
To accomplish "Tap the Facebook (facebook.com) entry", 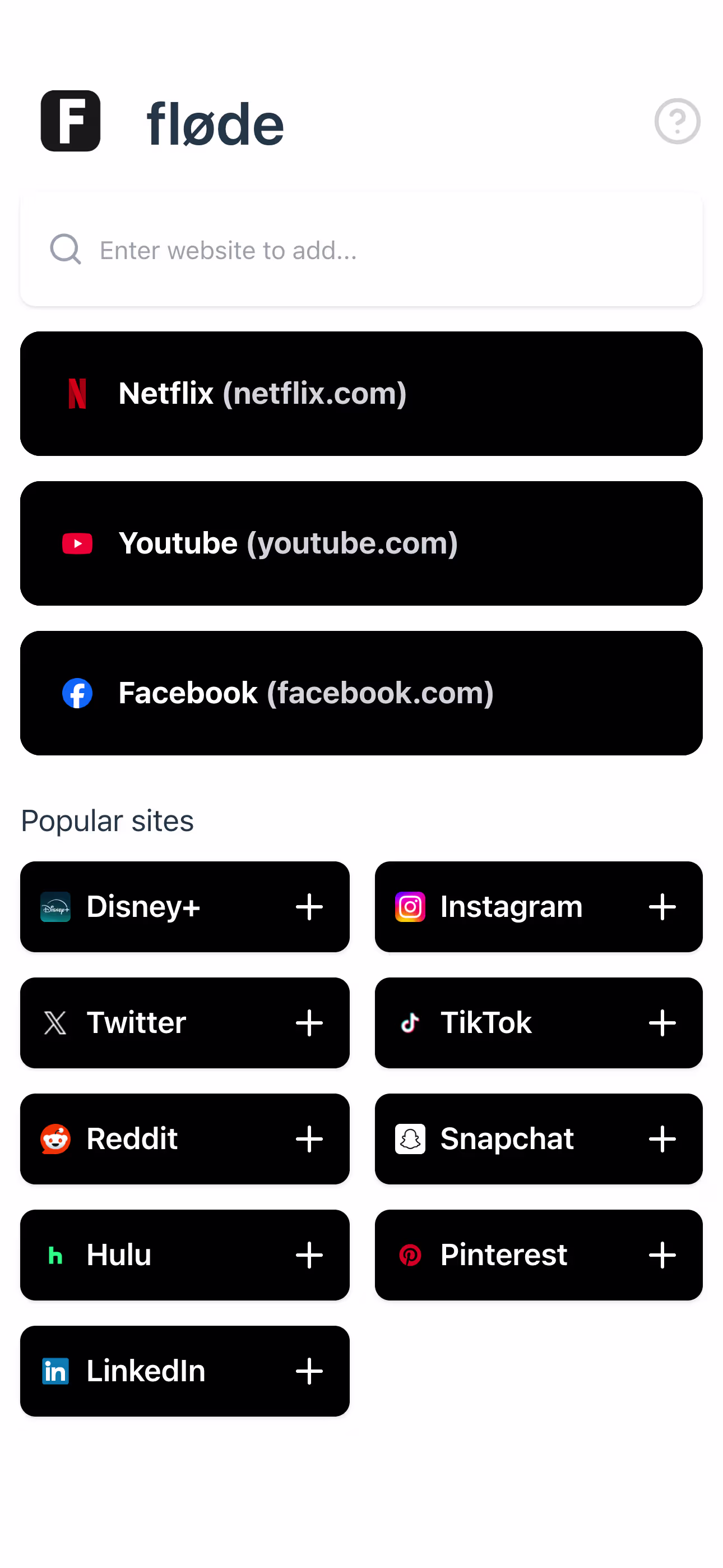I will pos(361,693).
